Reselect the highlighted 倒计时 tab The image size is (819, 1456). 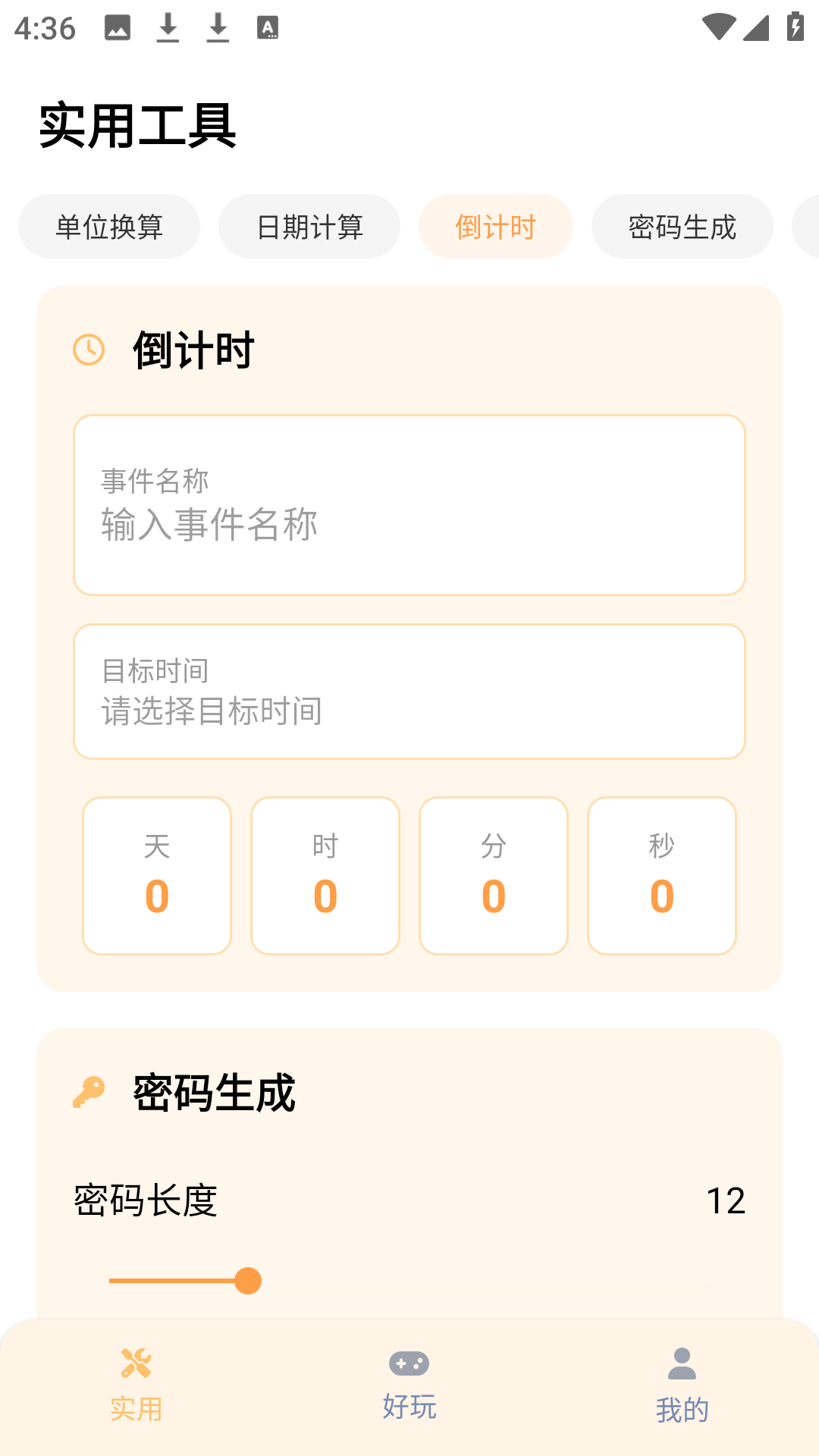495,226
